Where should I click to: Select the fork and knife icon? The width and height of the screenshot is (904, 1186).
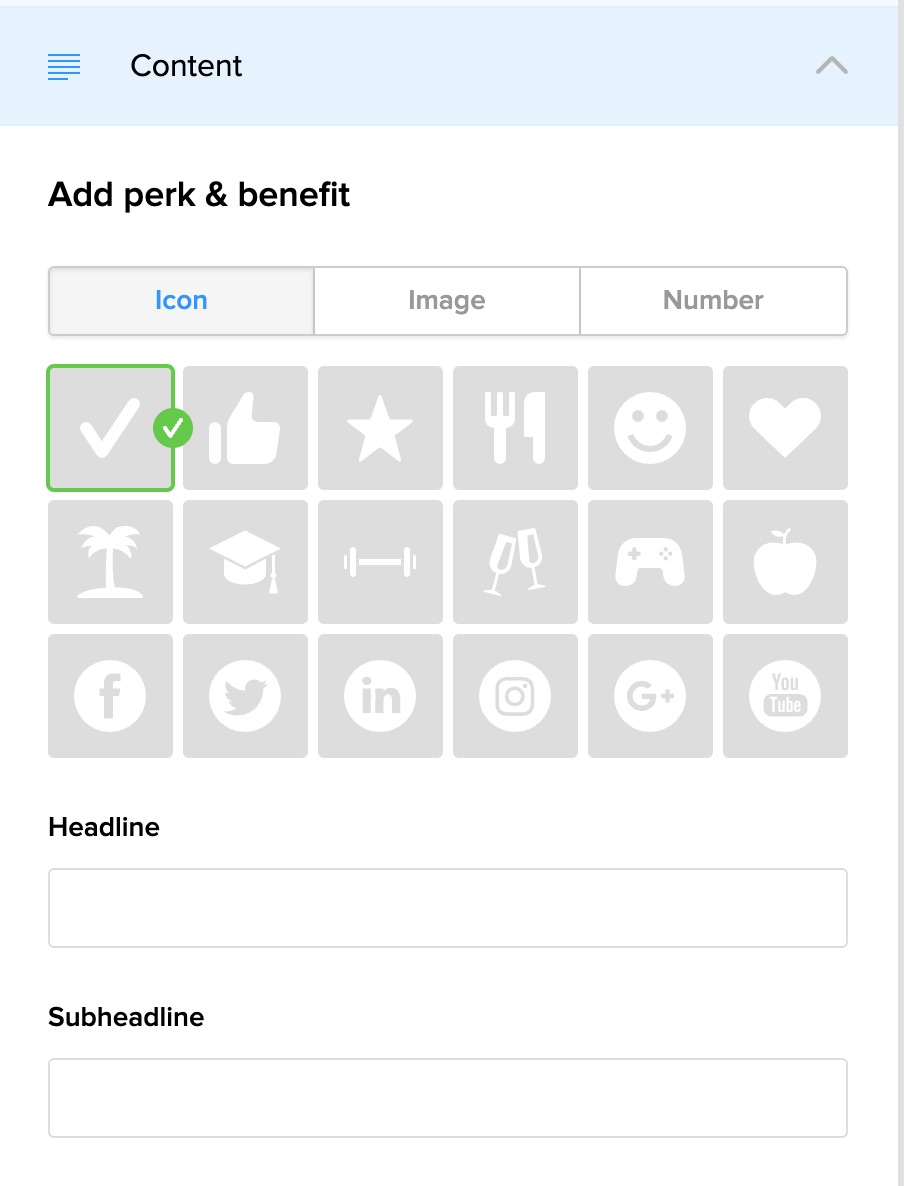(x=515, y=428)
